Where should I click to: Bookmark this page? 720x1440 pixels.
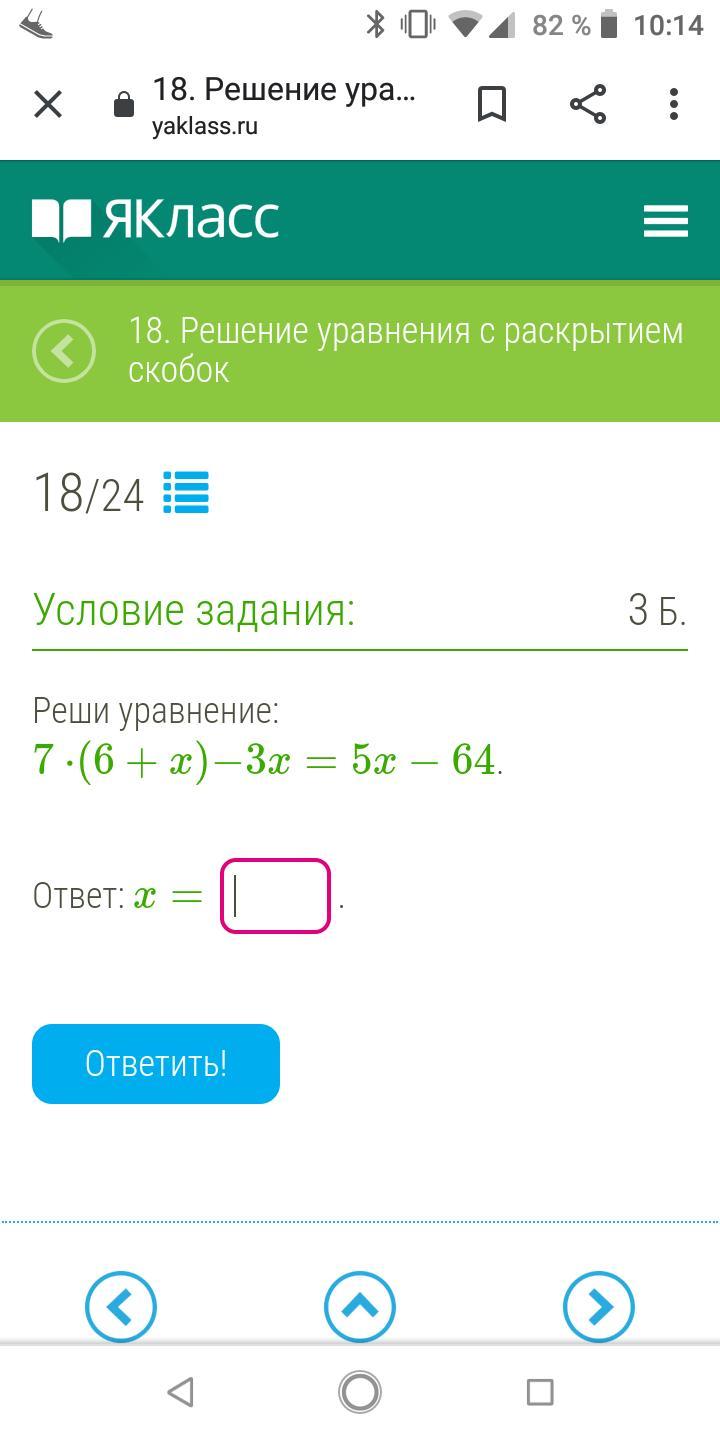point(492,104)
